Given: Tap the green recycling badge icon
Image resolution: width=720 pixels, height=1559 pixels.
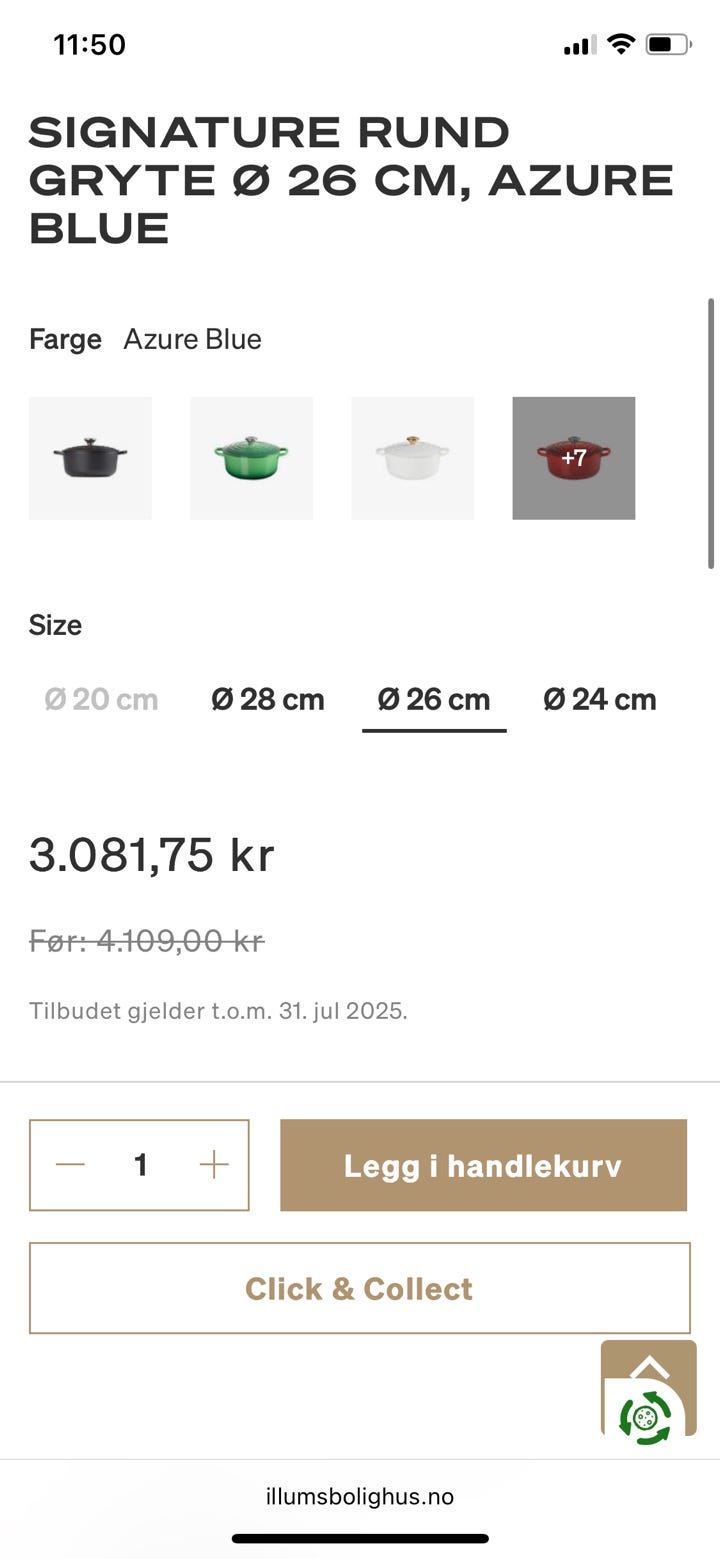Looking at the screenshot, I should tap(645, 1417).
